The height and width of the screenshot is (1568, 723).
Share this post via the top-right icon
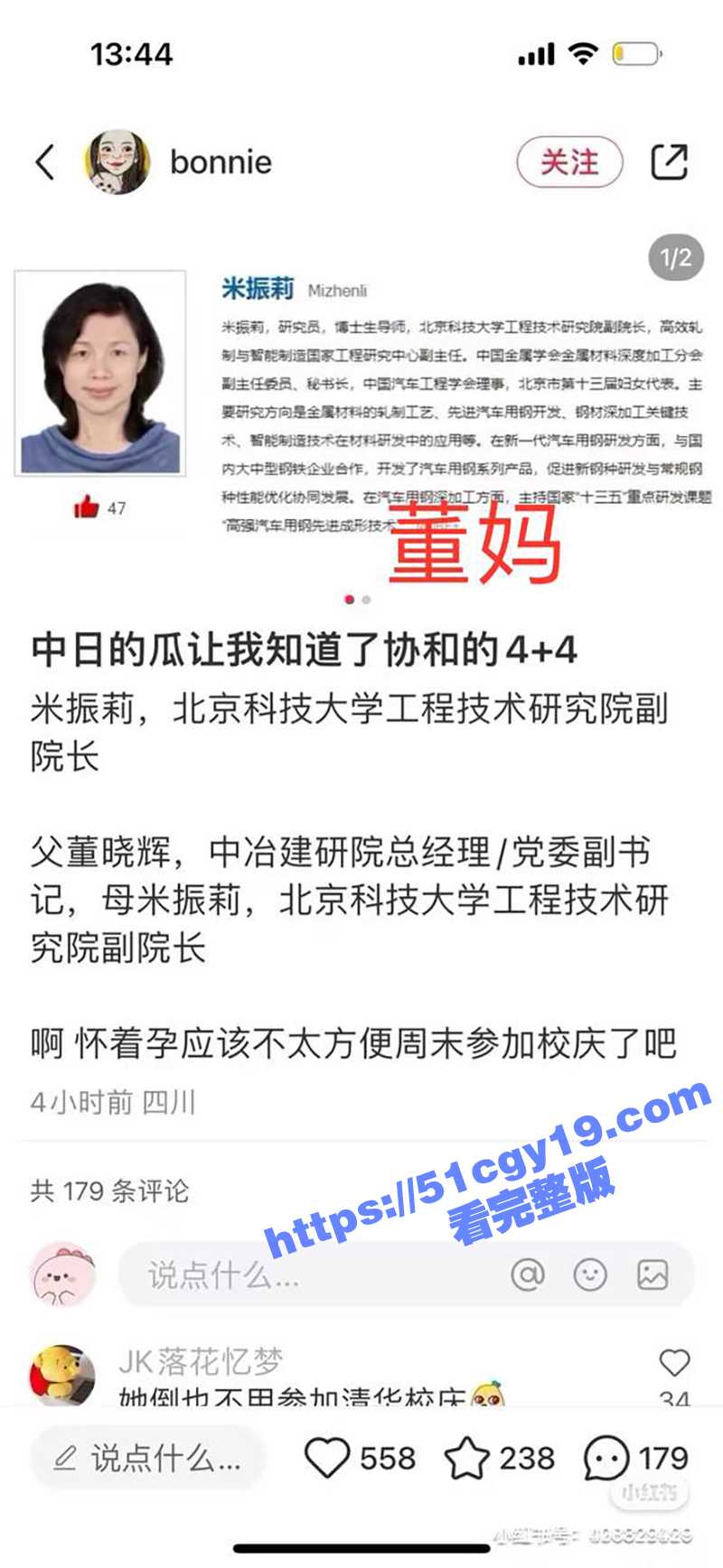670,163
